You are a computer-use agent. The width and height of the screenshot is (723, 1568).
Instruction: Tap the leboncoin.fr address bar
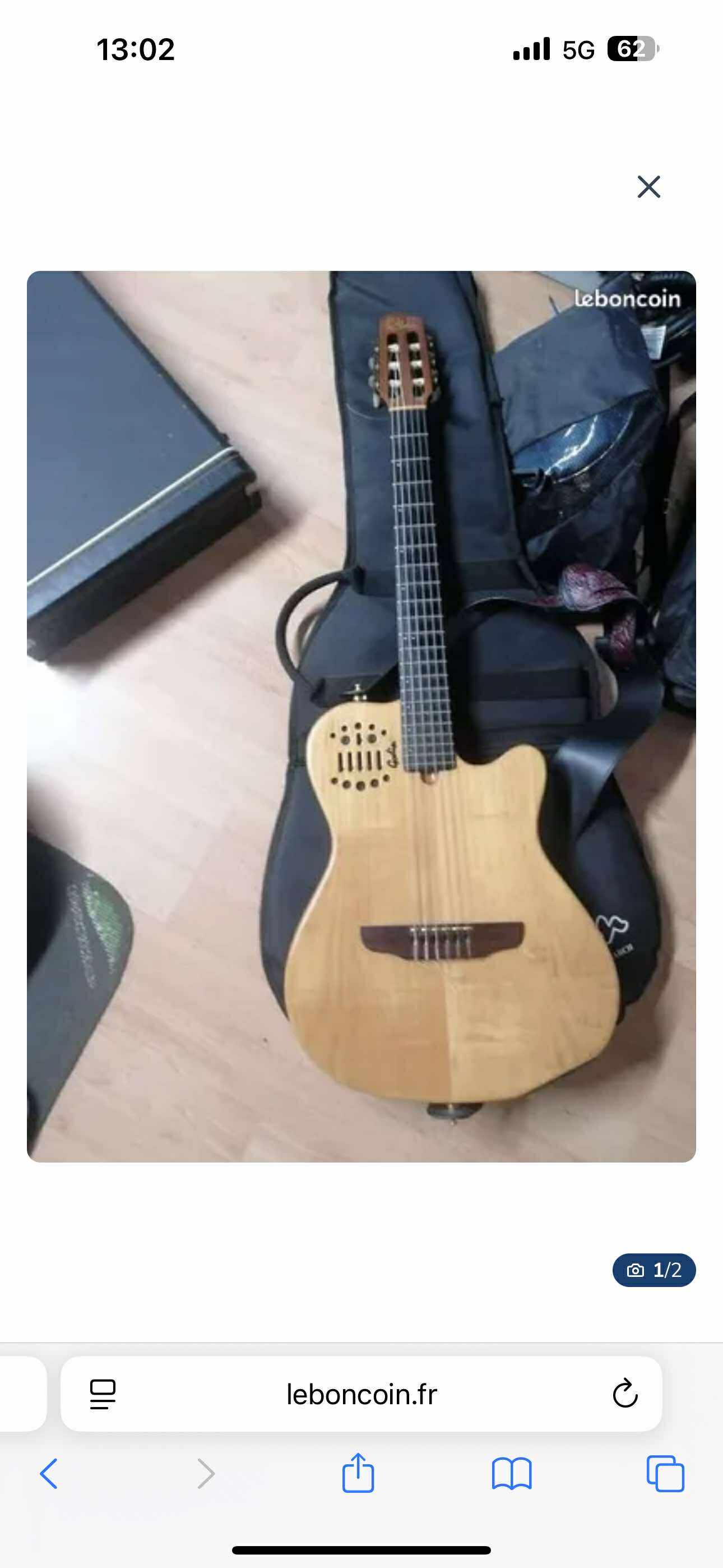pyautogui.click(x=361, y=1395)
